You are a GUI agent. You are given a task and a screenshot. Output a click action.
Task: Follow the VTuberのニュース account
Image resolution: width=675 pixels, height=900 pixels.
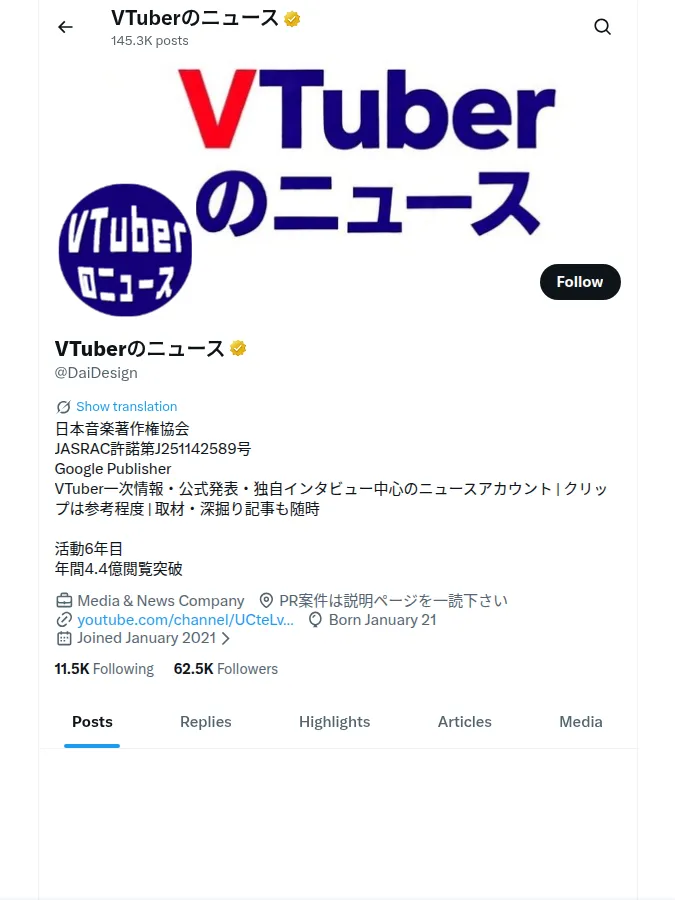(580, 282)
